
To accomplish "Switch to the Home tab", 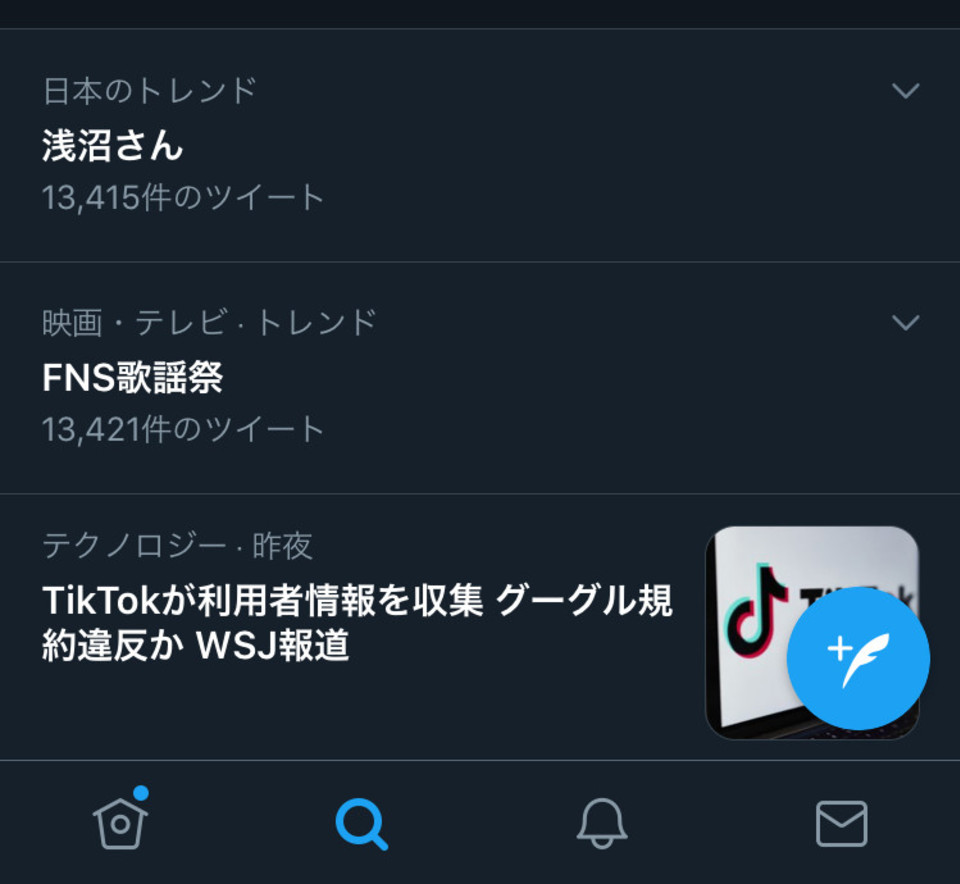I will (x=120, y=823).
